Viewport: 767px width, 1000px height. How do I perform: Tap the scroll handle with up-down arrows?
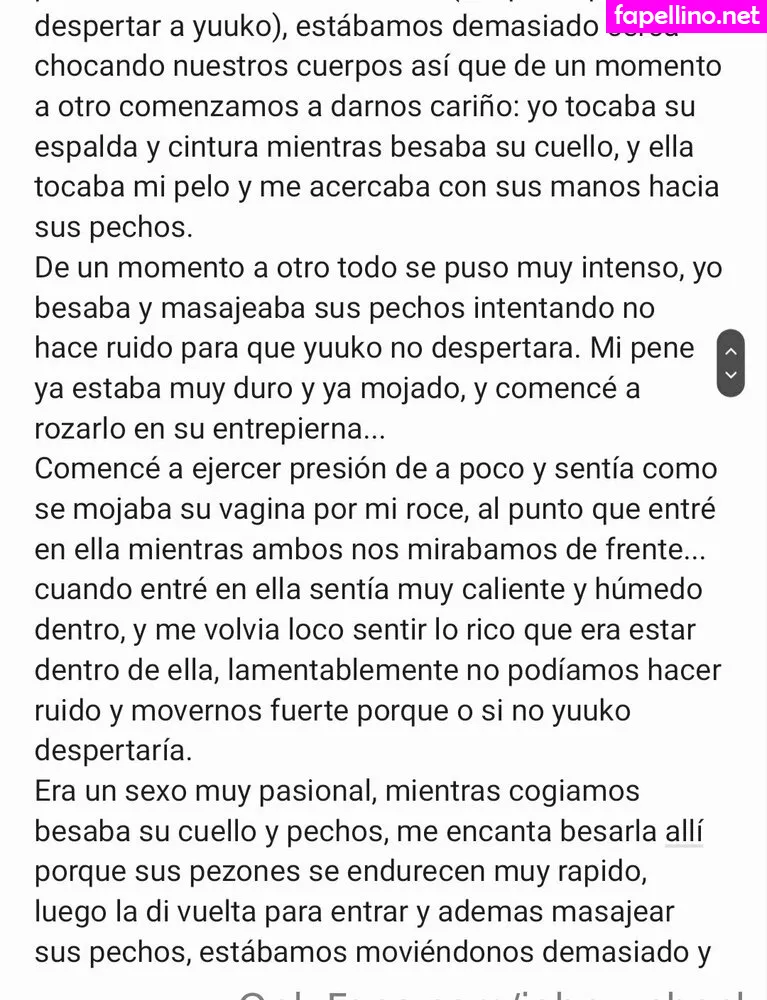[x=731, y=363]
